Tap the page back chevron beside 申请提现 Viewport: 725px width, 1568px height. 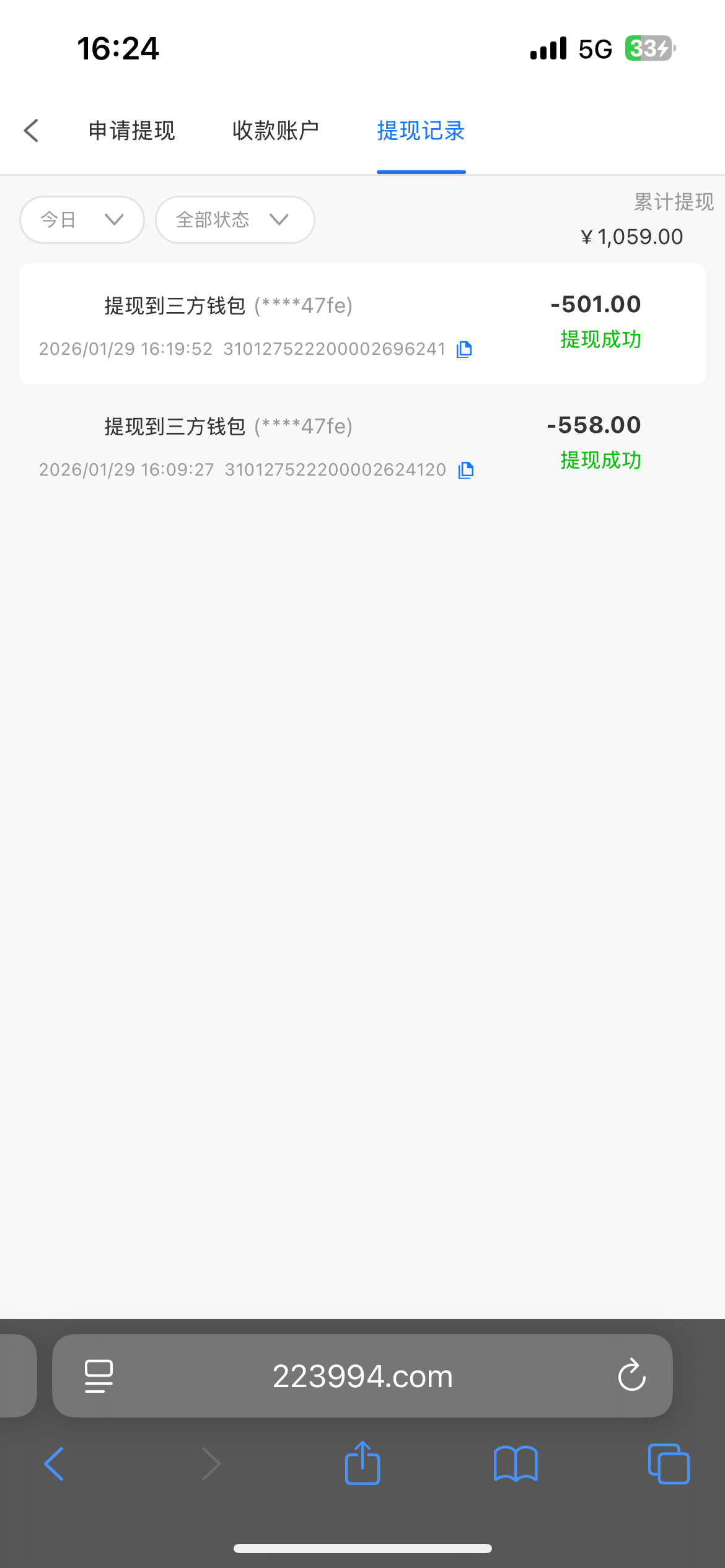click(31, 131)
